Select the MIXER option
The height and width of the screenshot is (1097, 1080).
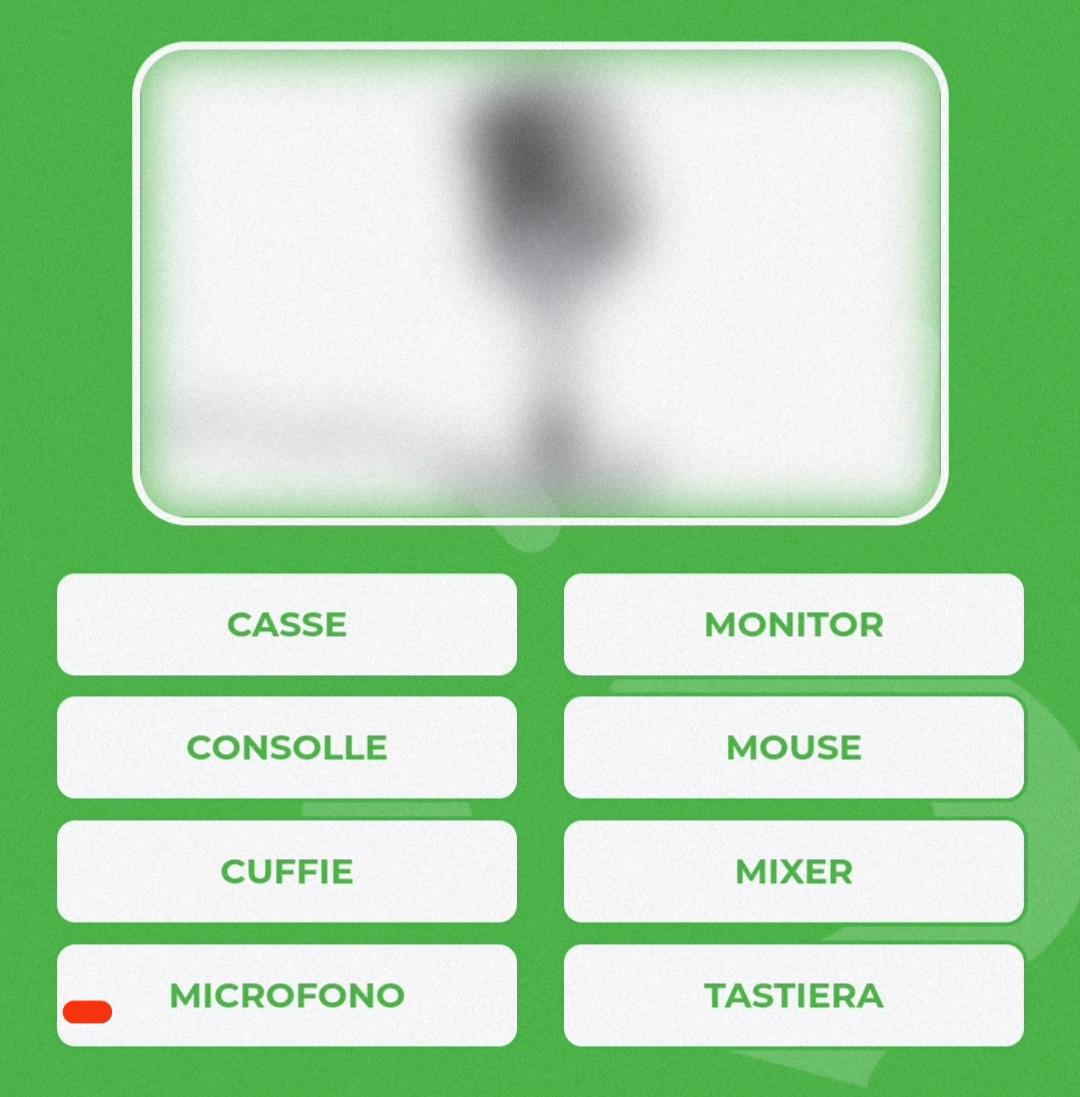[x=793, y=871]
